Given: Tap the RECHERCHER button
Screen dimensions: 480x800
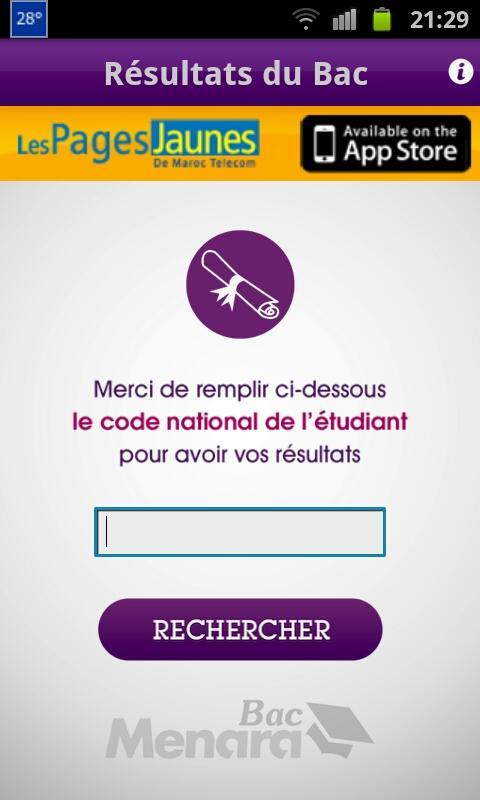Looking at the screenshot, I should pos(240,630).
